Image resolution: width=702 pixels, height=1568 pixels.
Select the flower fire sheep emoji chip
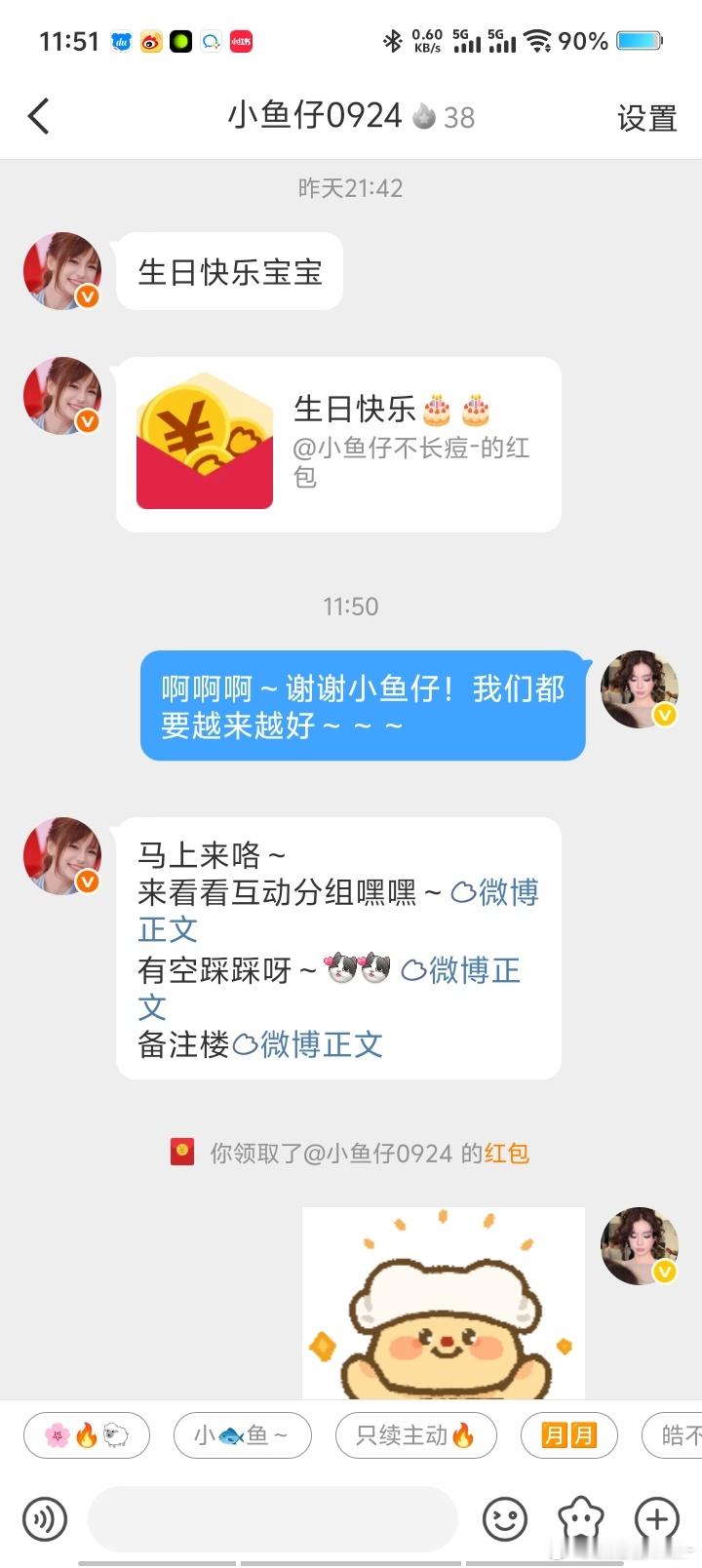87,1435
